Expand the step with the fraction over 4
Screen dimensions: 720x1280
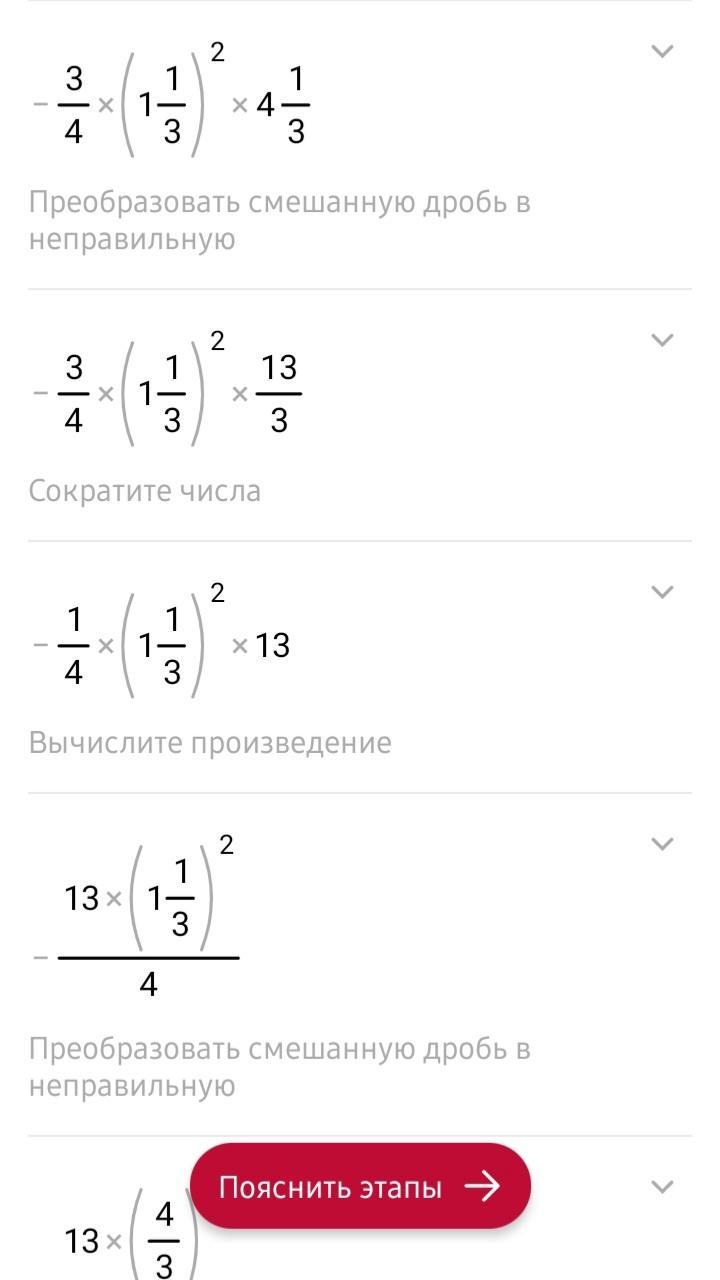662,844
